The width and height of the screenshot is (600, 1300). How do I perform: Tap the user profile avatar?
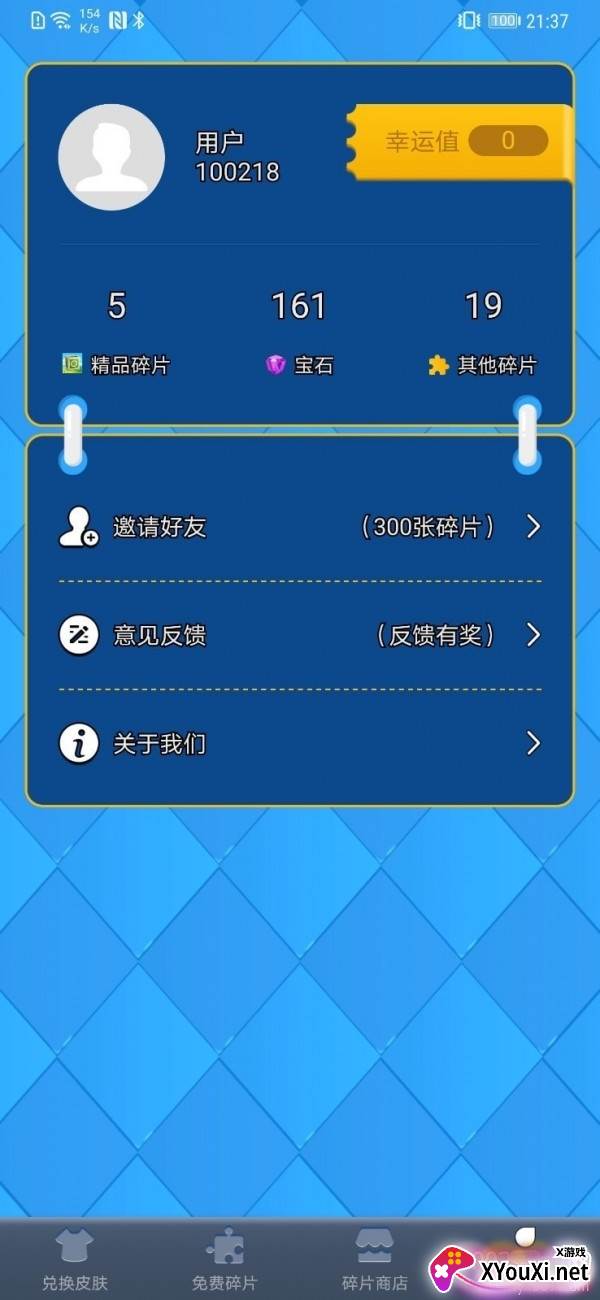111,157
